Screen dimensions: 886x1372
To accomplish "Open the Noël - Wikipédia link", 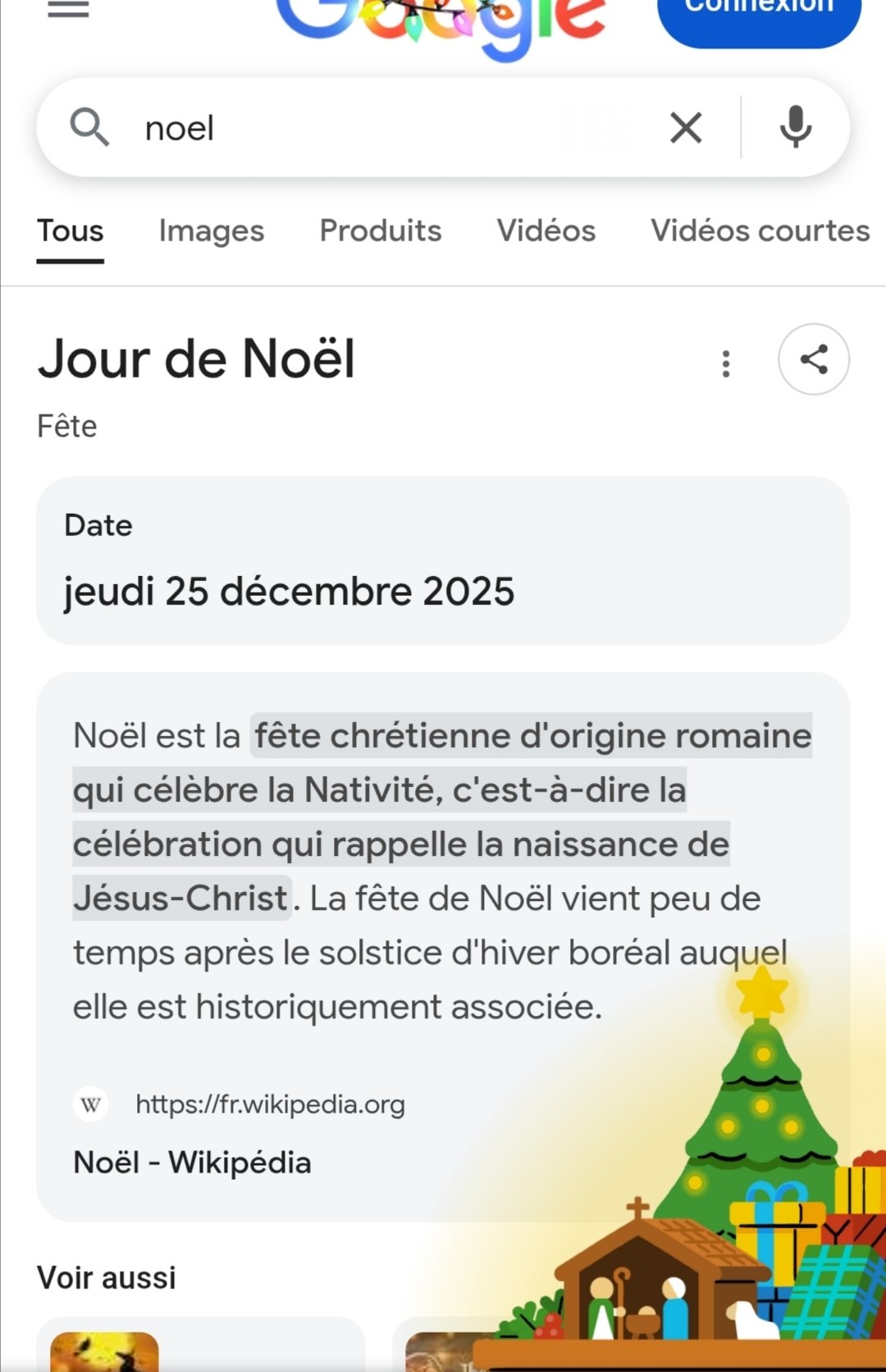I will 193,1162.
